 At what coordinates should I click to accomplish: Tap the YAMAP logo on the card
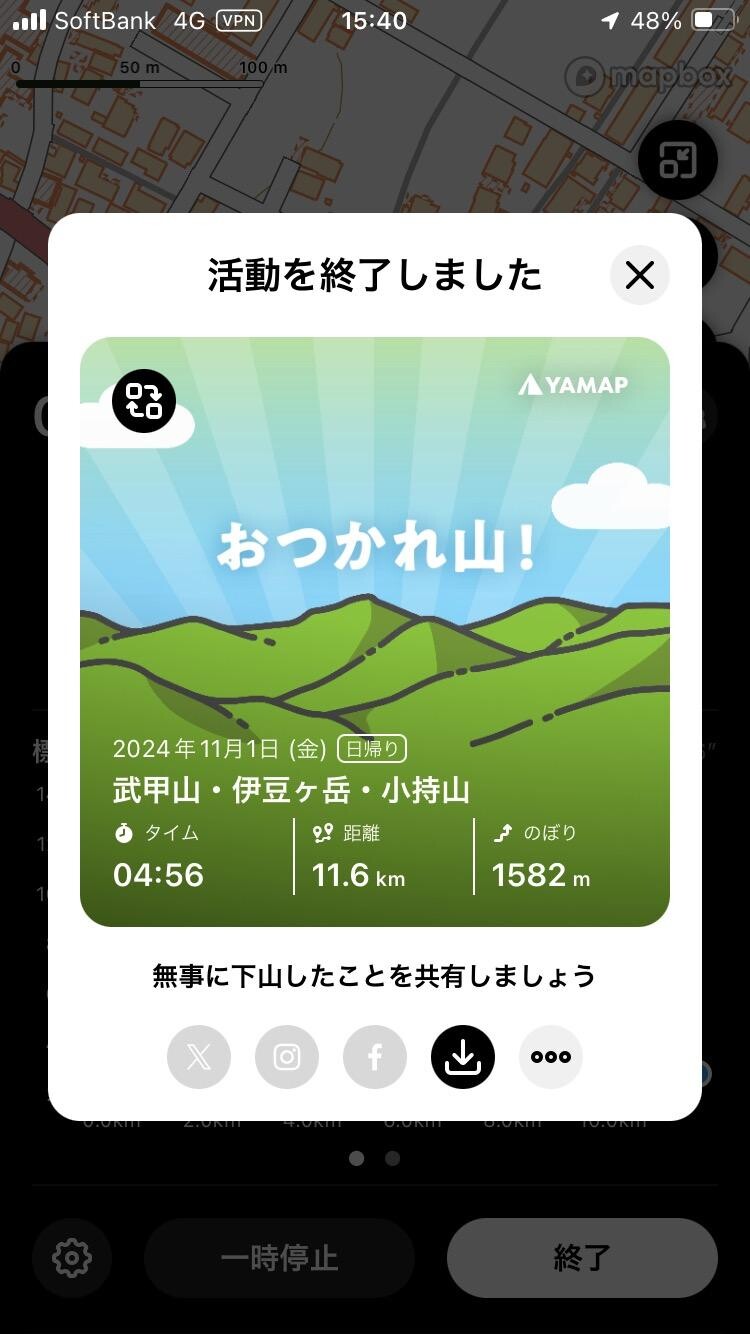(573, 383)
